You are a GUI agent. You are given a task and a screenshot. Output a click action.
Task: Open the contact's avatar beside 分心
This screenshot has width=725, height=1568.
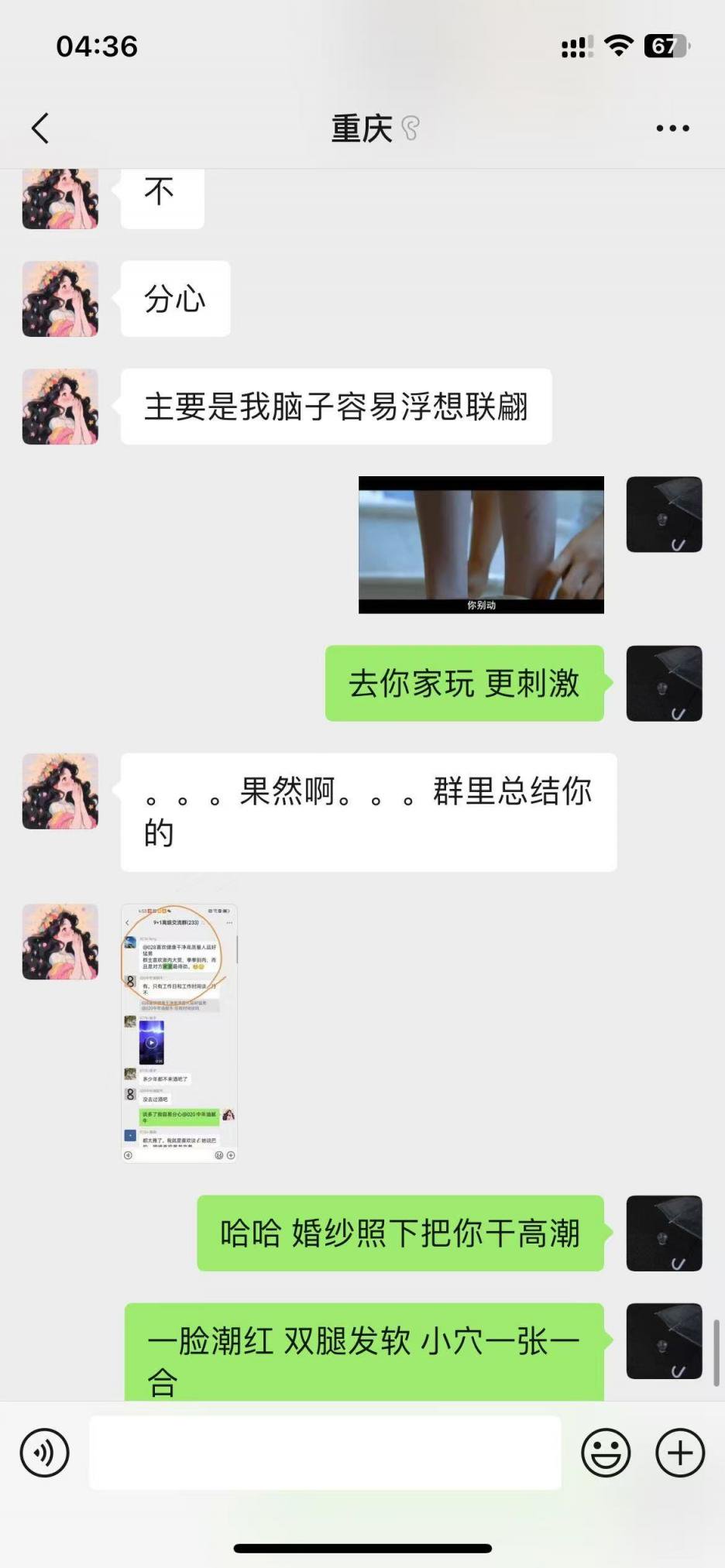tap(60, 299)
